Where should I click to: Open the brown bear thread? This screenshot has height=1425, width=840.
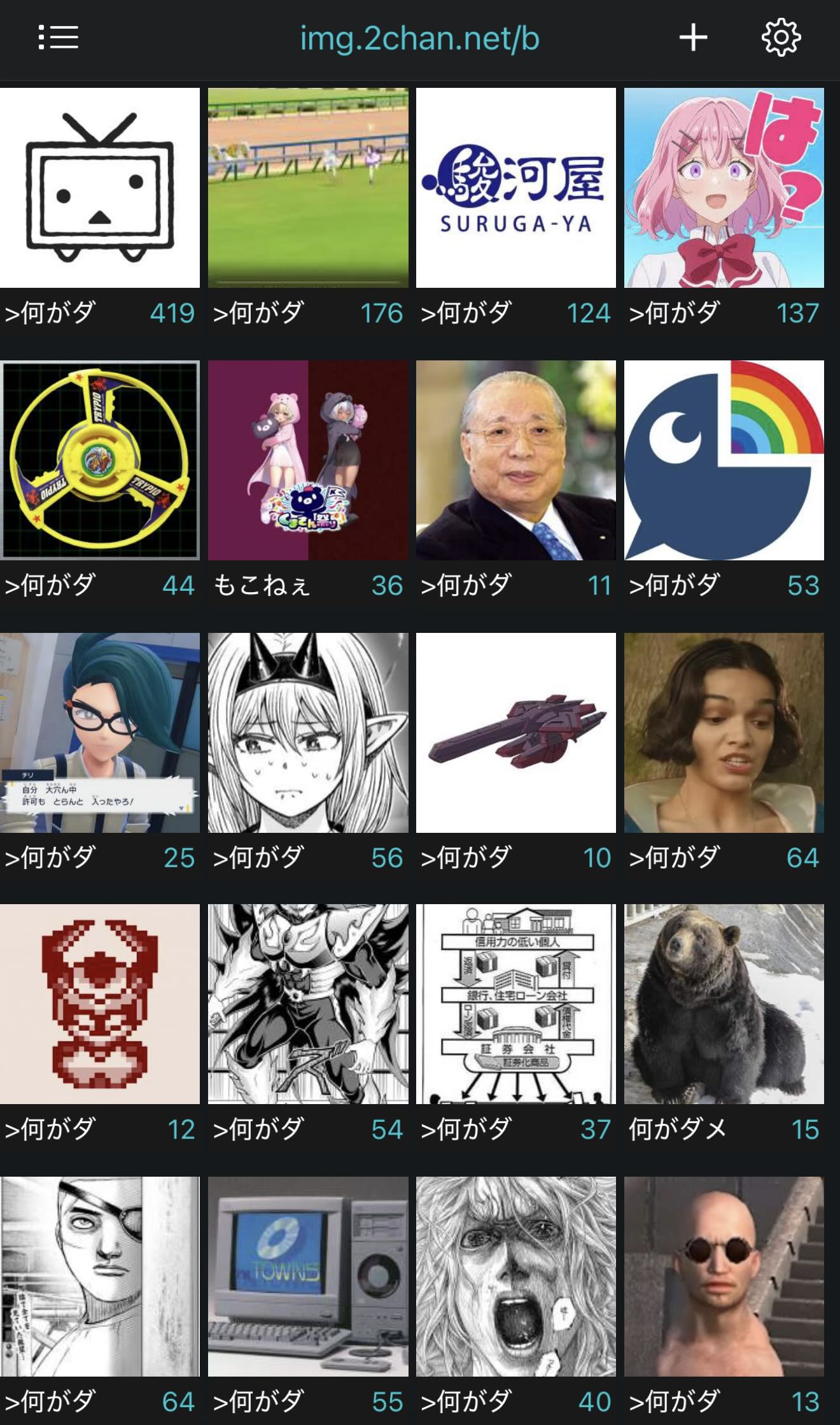click(x=724, y=1004)
